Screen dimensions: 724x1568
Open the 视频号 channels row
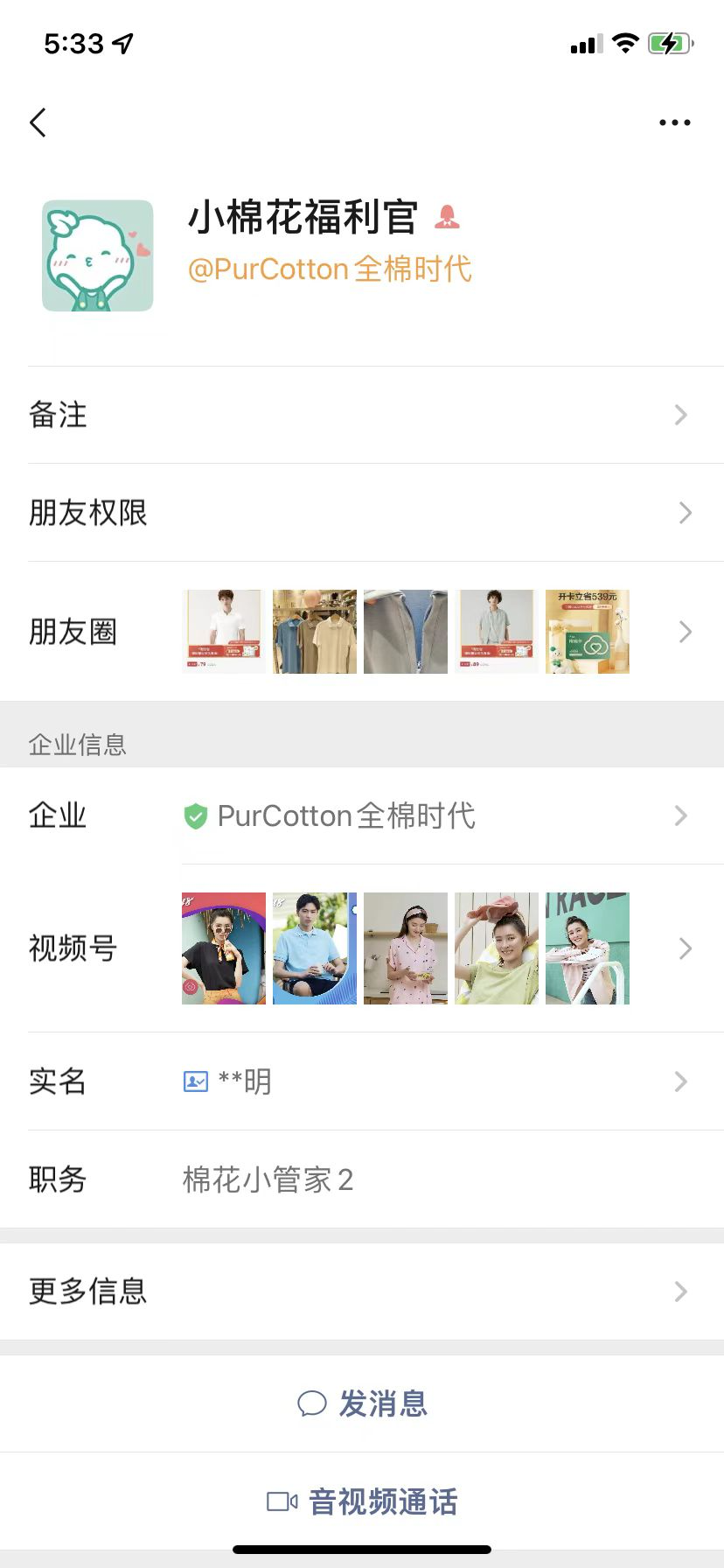point(362,948)
